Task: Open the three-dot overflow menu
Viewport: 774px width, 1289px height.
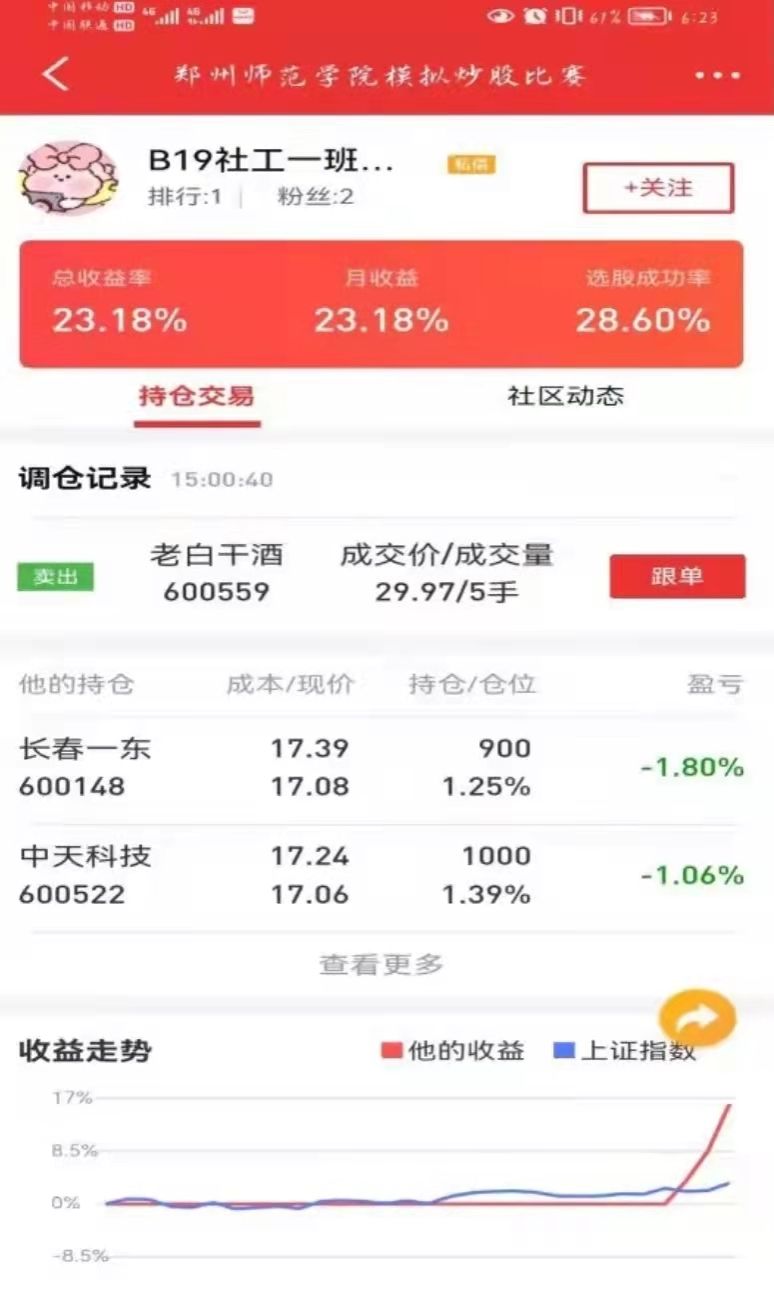Action: tap(717, 76)
